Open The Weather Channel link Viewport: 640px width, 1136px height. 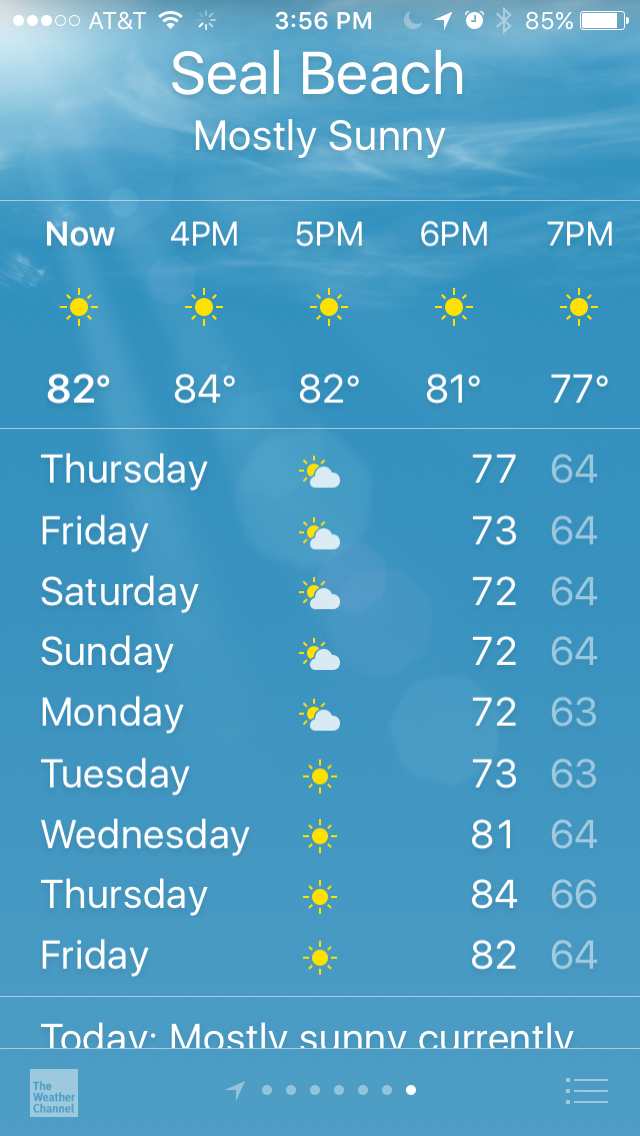click(x=54, y=1092)
